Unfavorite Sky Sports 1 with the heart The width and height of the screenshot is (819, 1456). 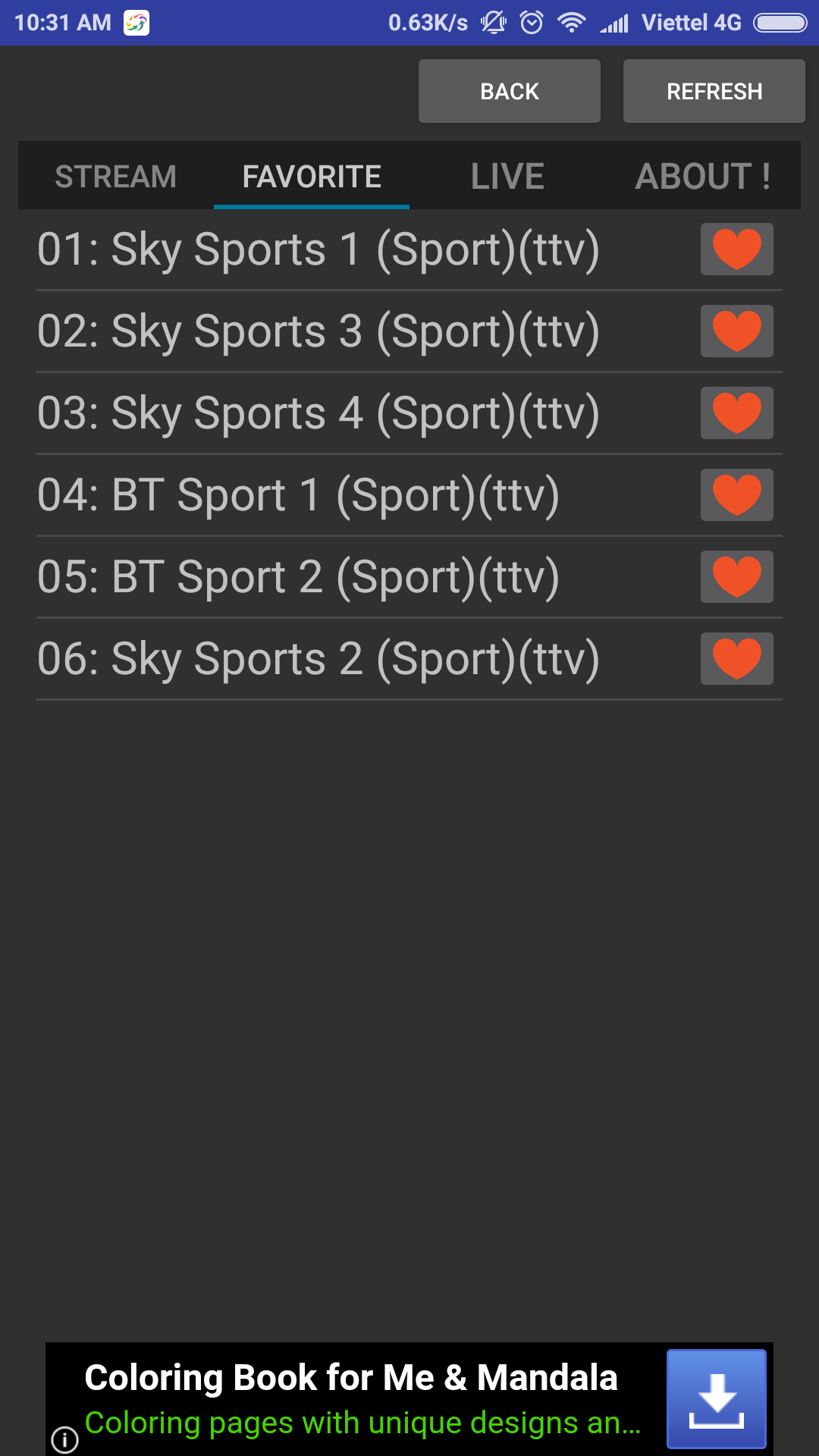tap(736, 249)
